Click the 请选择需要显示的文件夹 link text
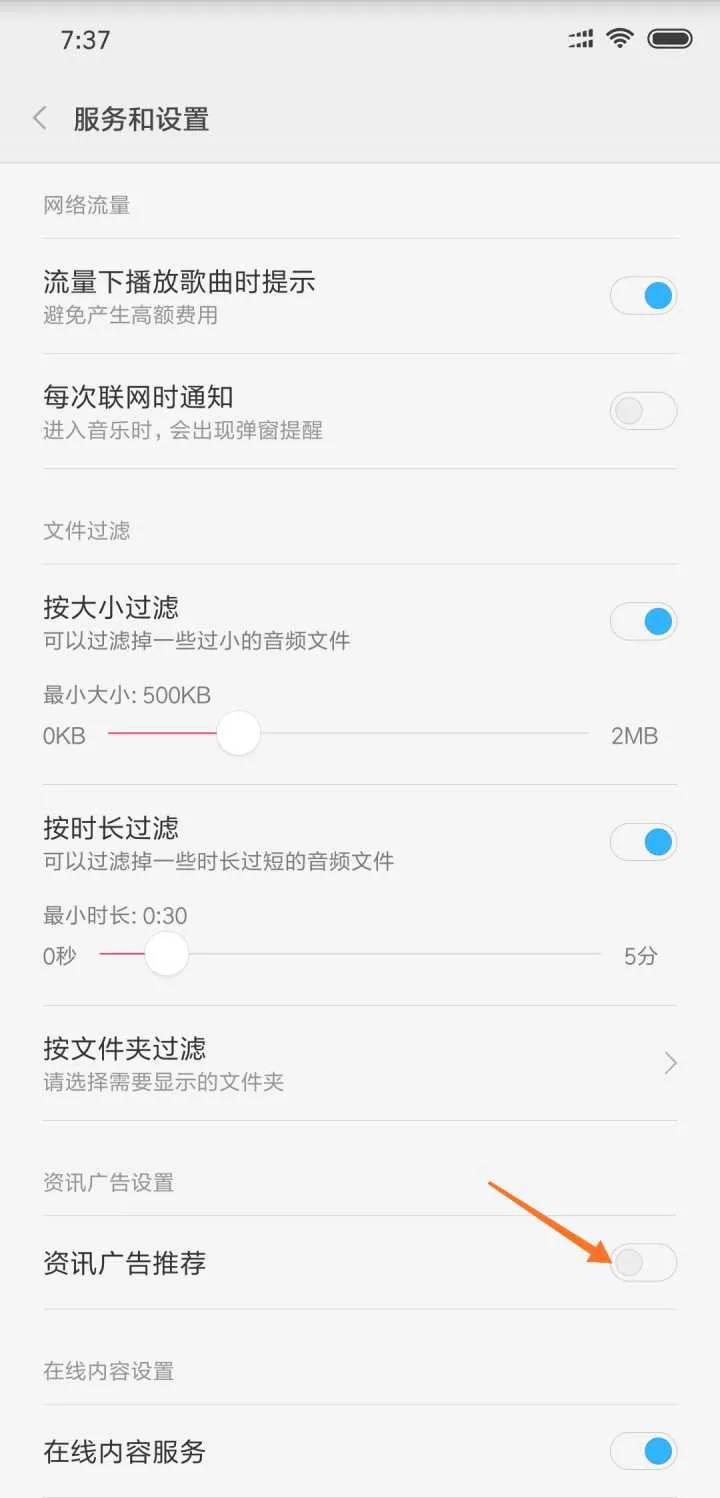Viewport: 720px width, 1498px height. pyautogui.click(x=160, y=1082)
